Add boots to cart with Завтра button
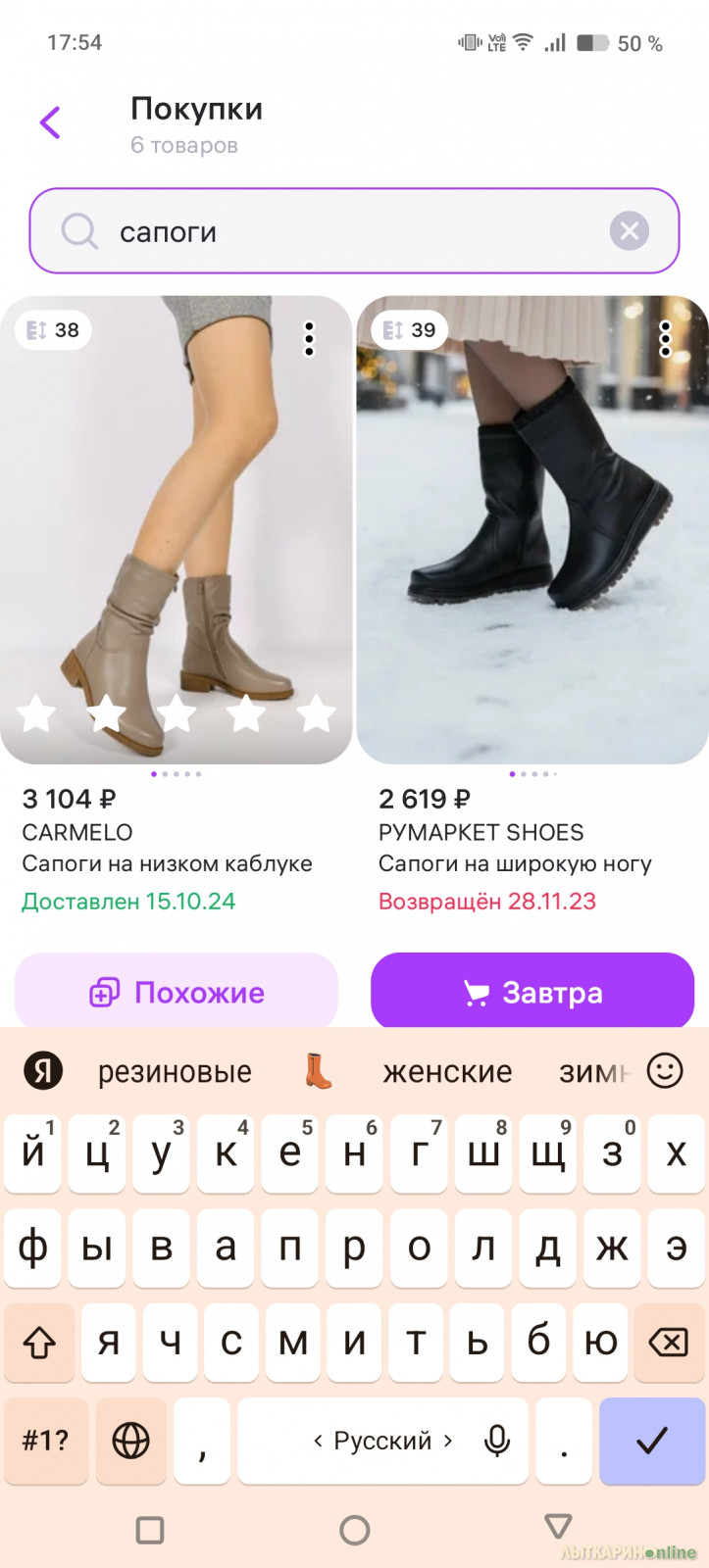Screen dimensions: 709x1568 tap(532, 993)
